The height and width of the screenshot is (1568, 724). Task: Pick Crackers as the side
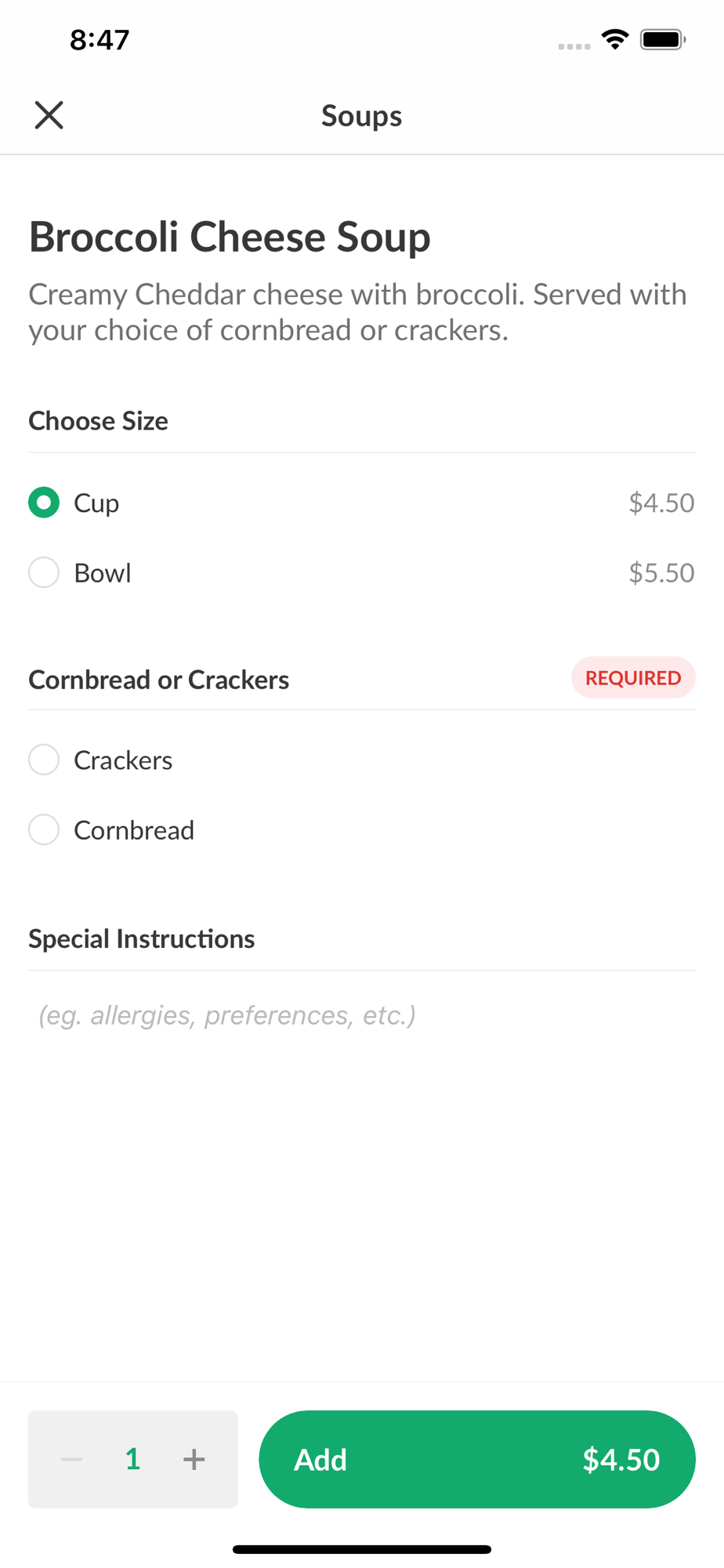361,760
